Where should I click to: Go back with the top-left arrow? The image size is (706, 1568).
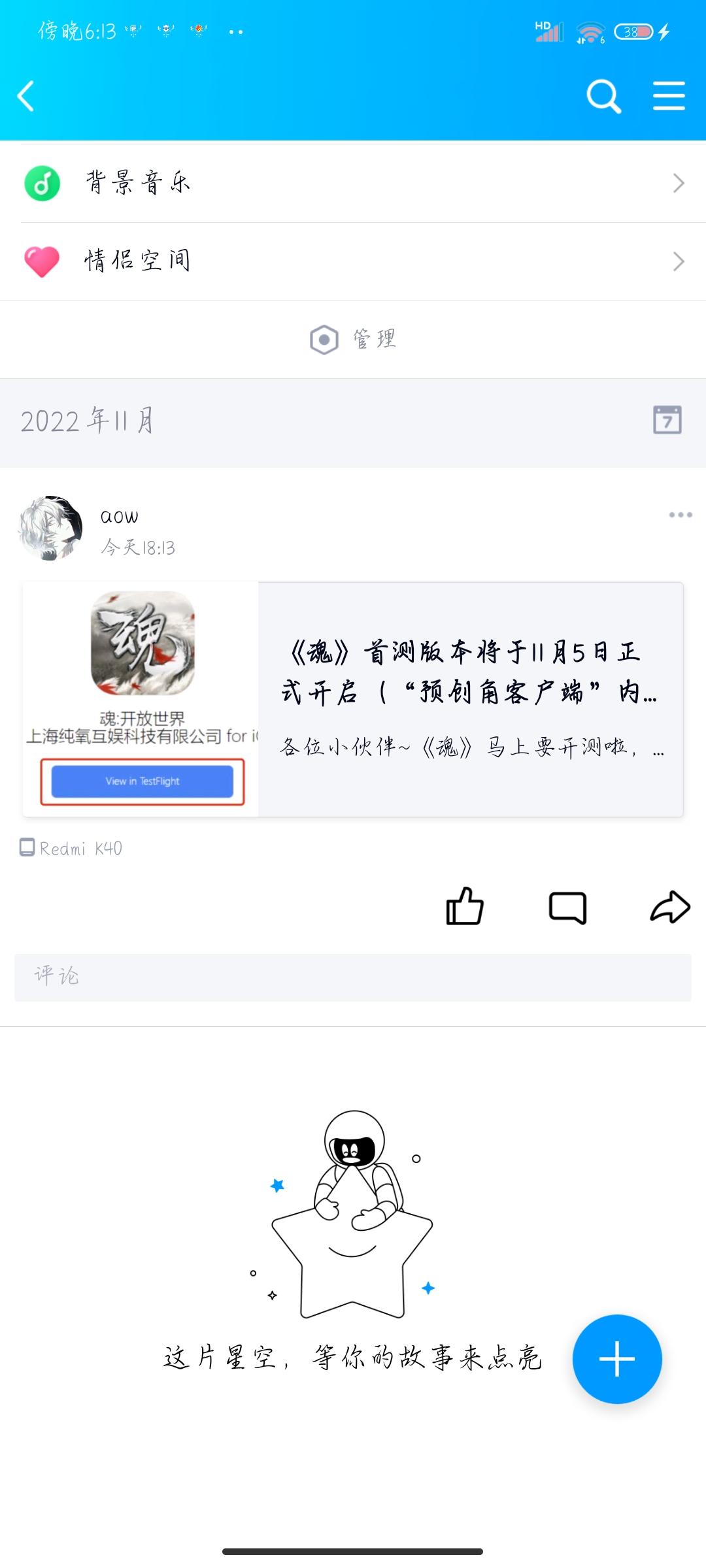click(x=26, y=96)
